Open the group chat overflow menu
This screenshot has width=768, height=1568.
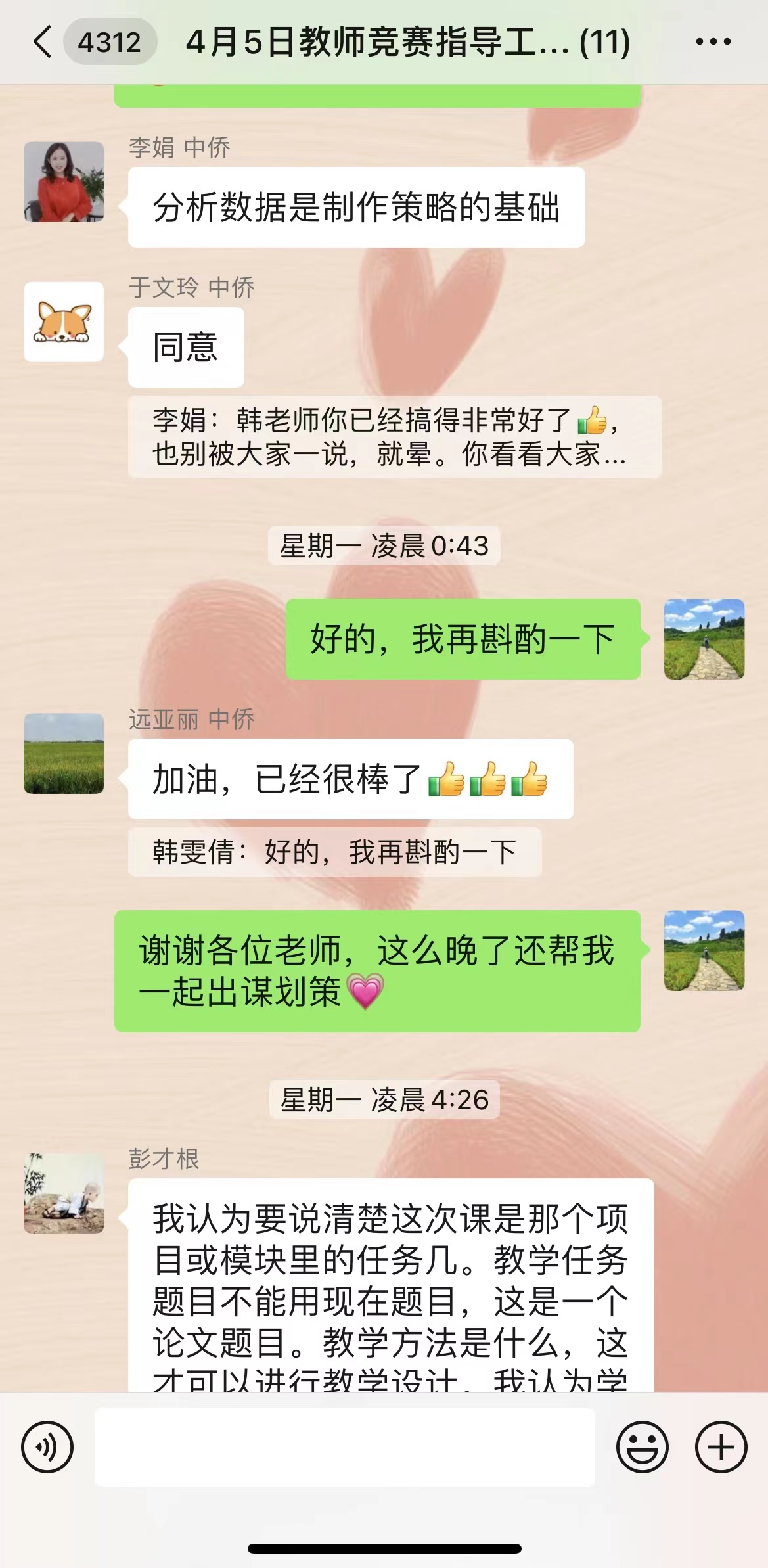[x=713, y=42]
